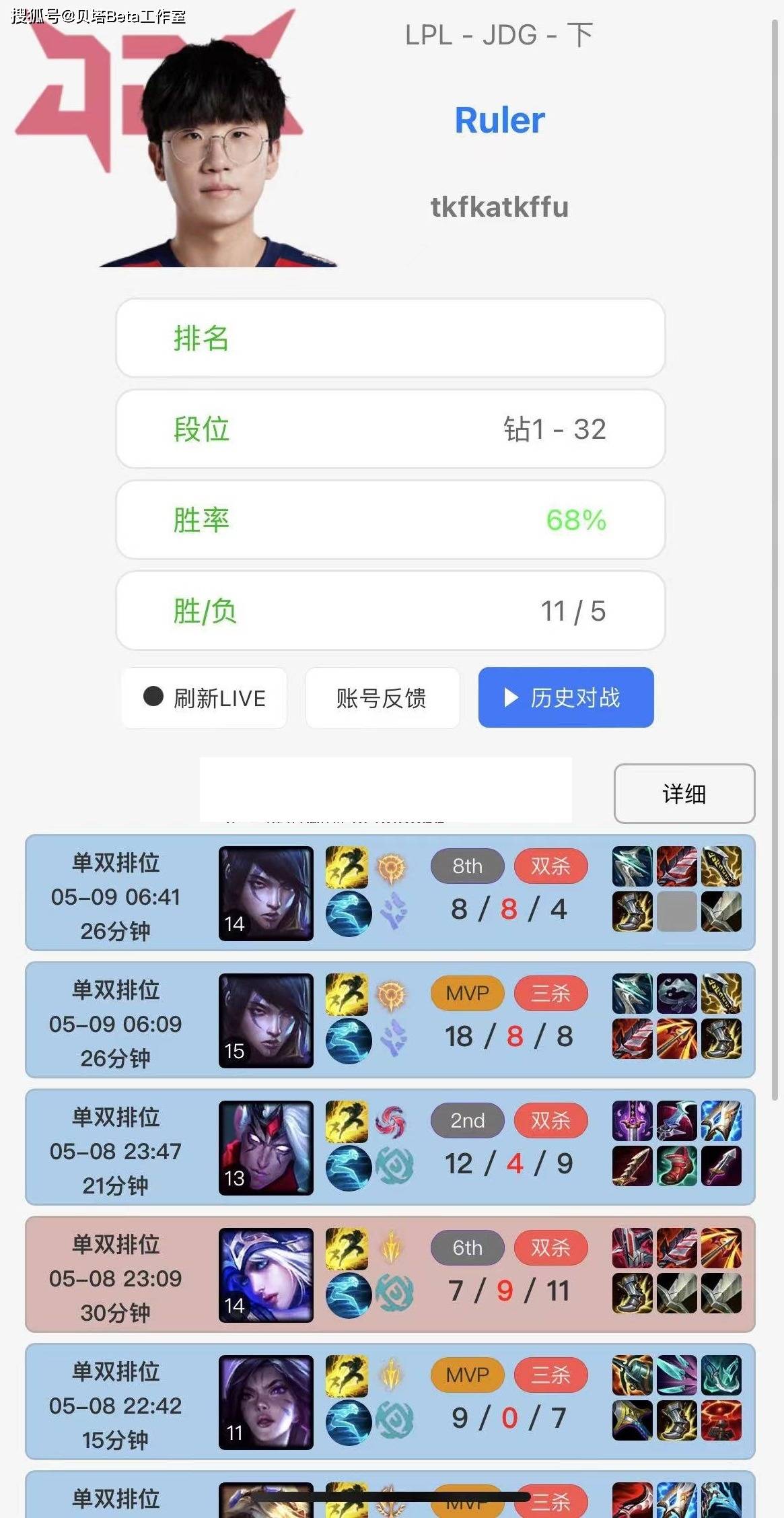This screenshot has height=1518, width=784.
Task: Tap the 详细 details button
Action: 684,794
